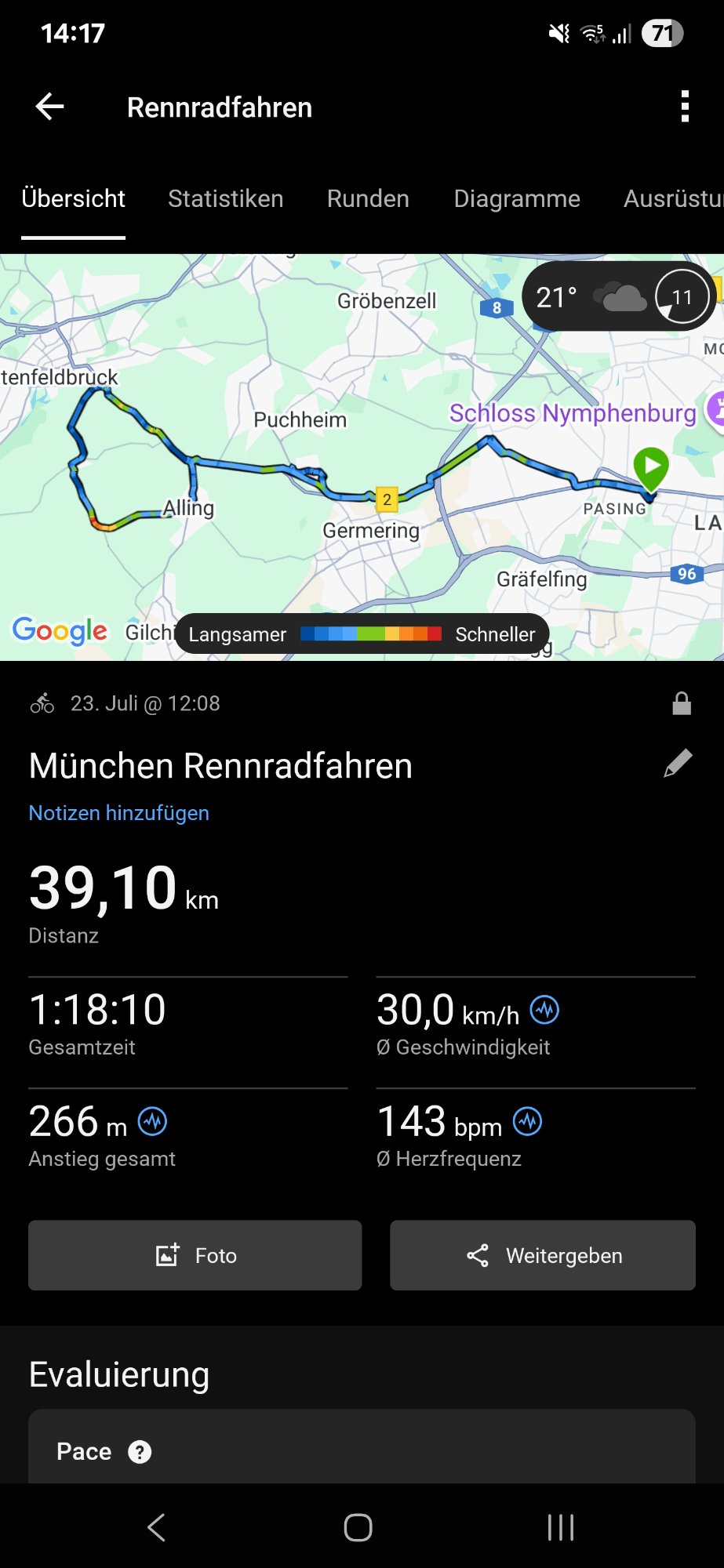Open the three-dot overflow menu

685,107
